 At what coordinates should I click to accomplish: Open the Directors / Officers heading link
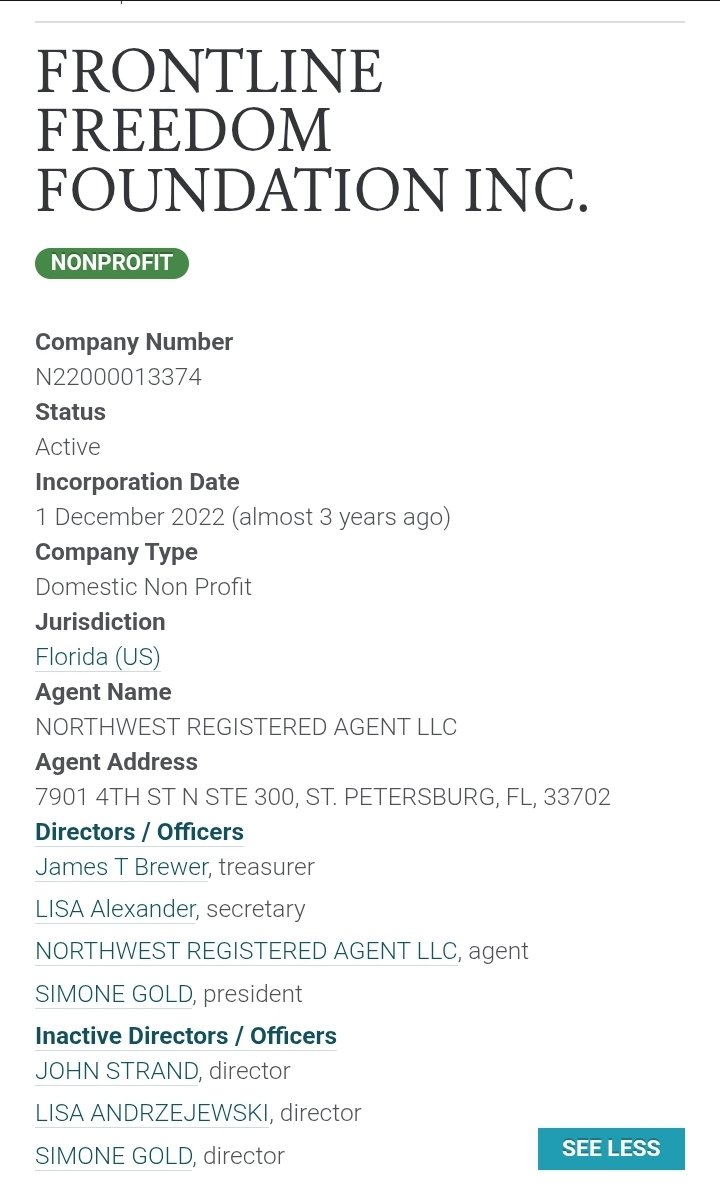pyautogui.click(x=139, y=832)
